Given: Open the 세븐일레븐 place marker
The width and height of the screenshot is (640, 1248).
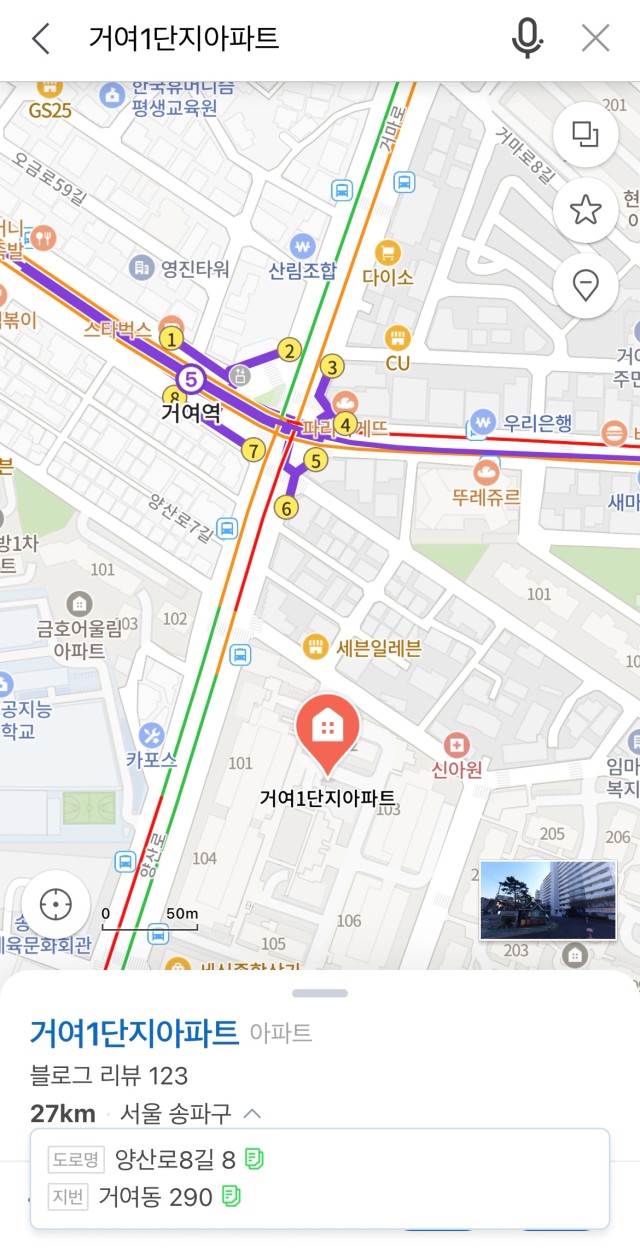Looking at the screenshot, I should tap(316, 648).
